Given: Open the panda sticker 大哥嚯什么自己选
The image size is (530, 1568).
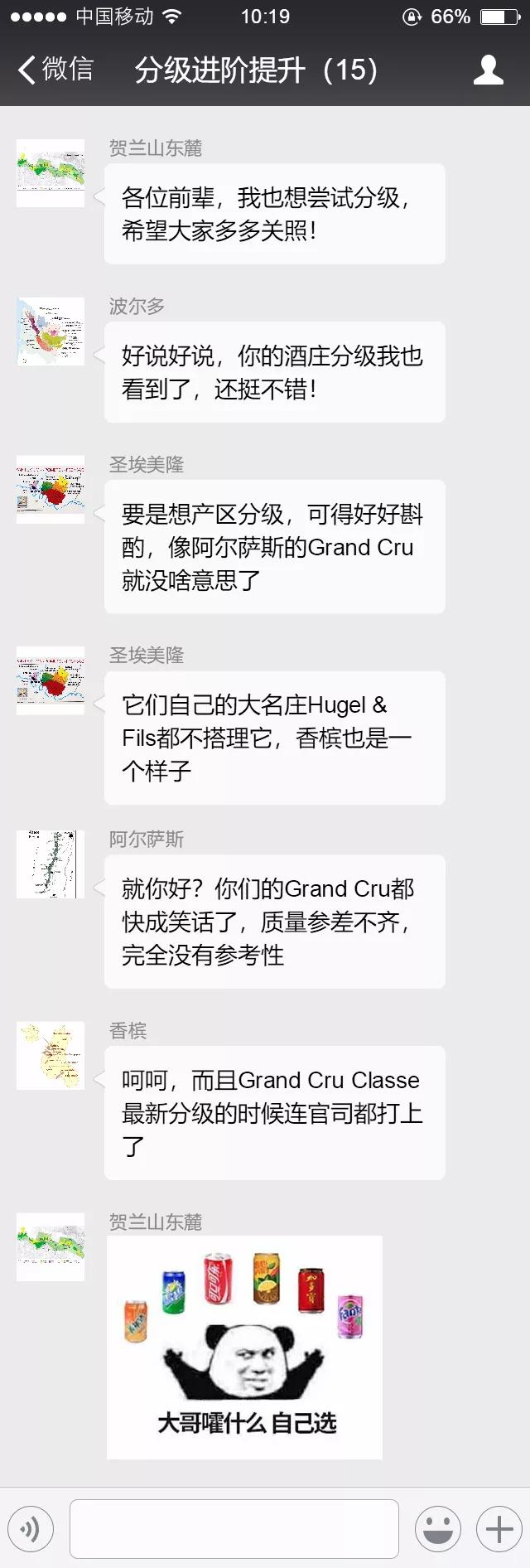Looking at the screenshot, I should point(244,1347).
